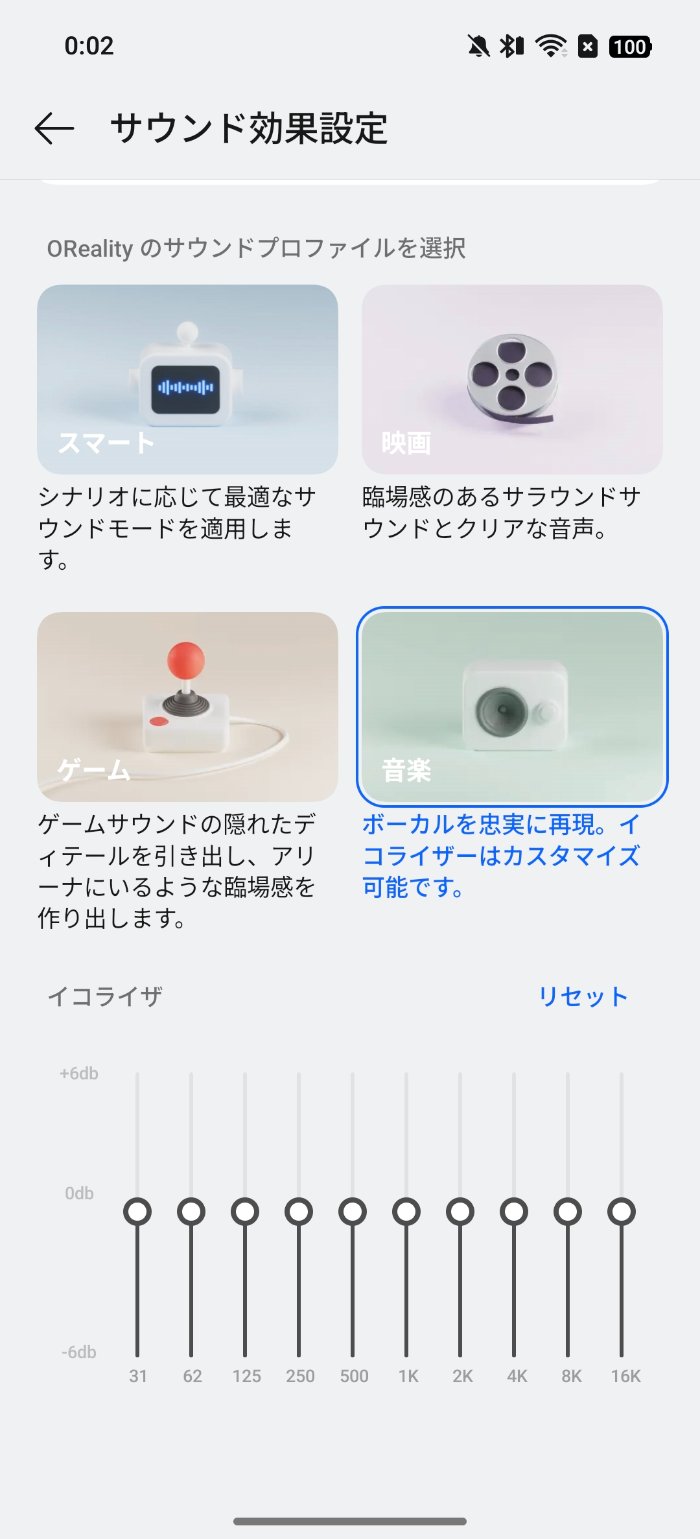The height and width of the screenshot is (1539, 700).
Task: Tap the 500 Hz equalizer slider
Action: coord(353,1211)
